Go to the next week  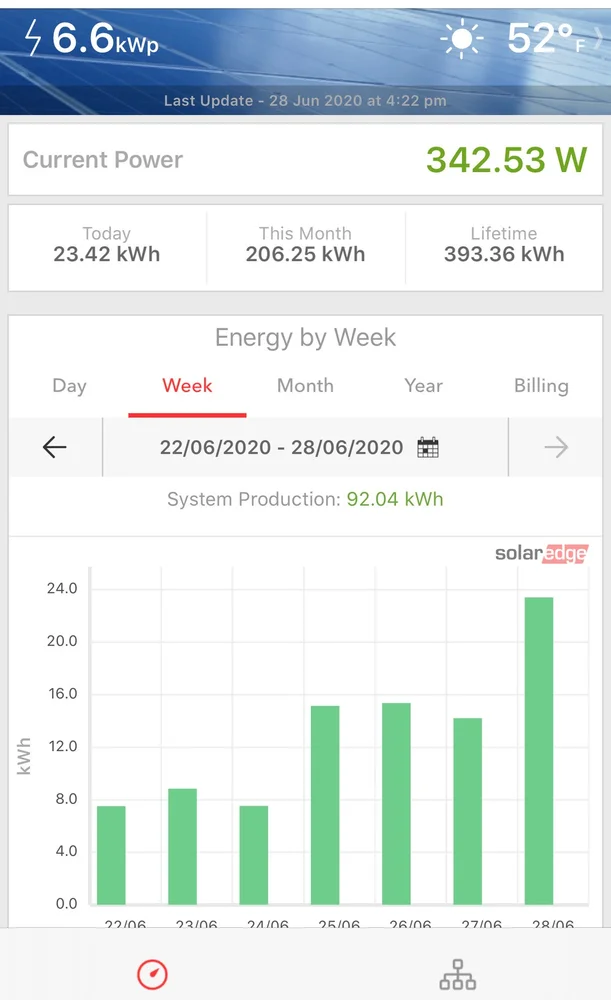click(556, 447)
